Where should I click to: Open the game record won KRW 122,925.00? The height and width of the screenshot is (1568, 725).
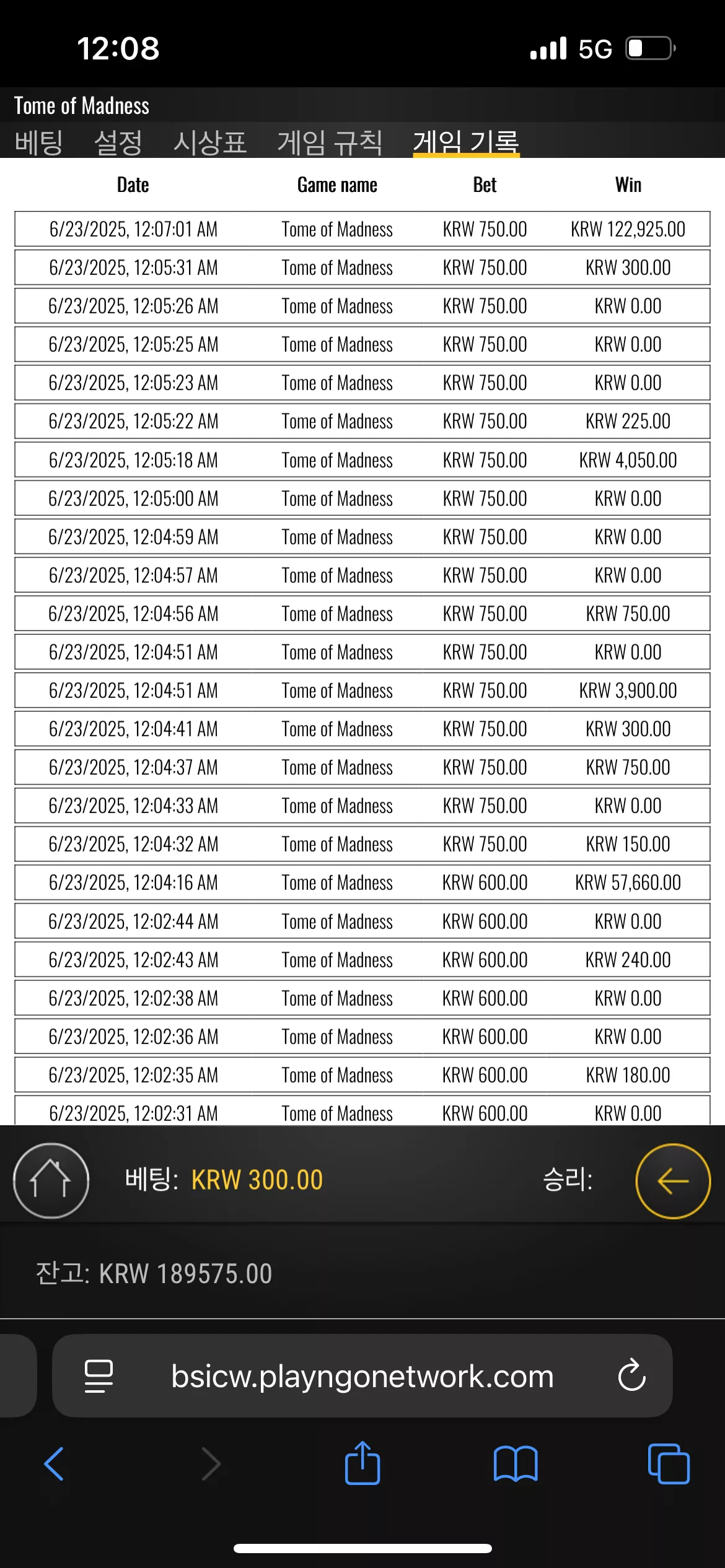pyautogui.click(x=362, y=229)
